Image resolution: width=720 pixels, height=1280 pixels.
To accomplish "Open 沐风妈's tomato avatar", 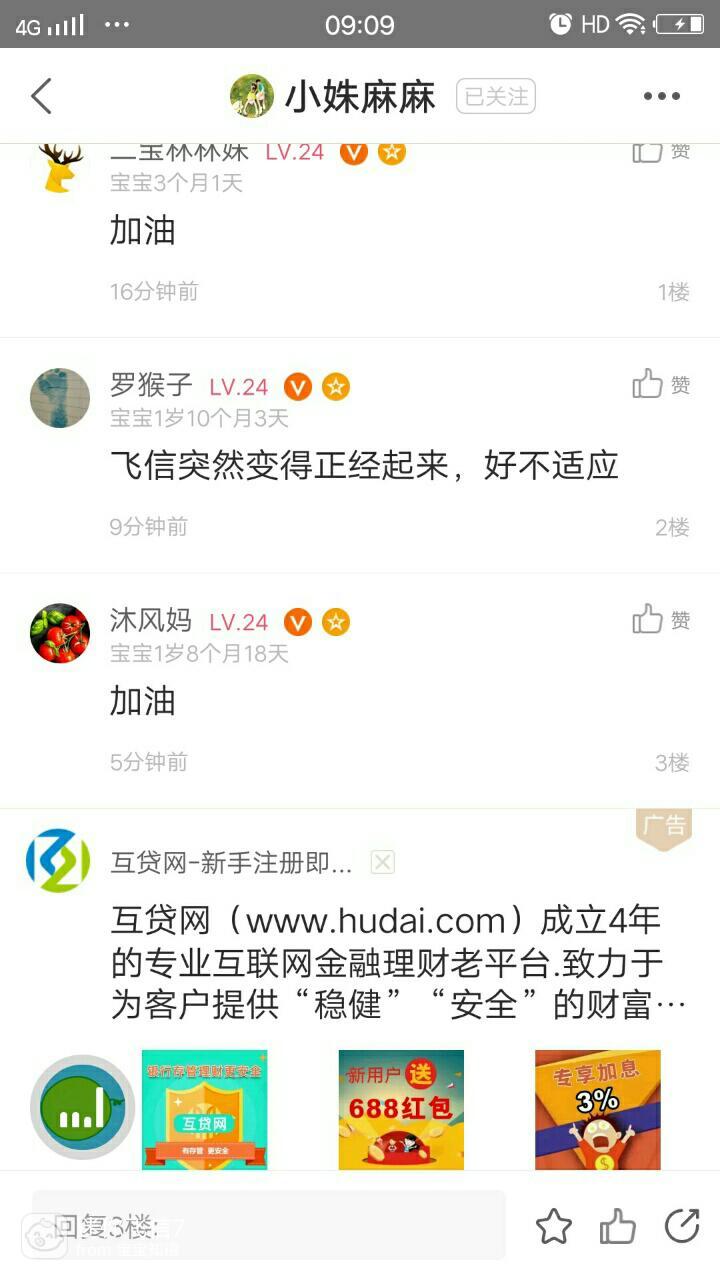I will point(60,633).
